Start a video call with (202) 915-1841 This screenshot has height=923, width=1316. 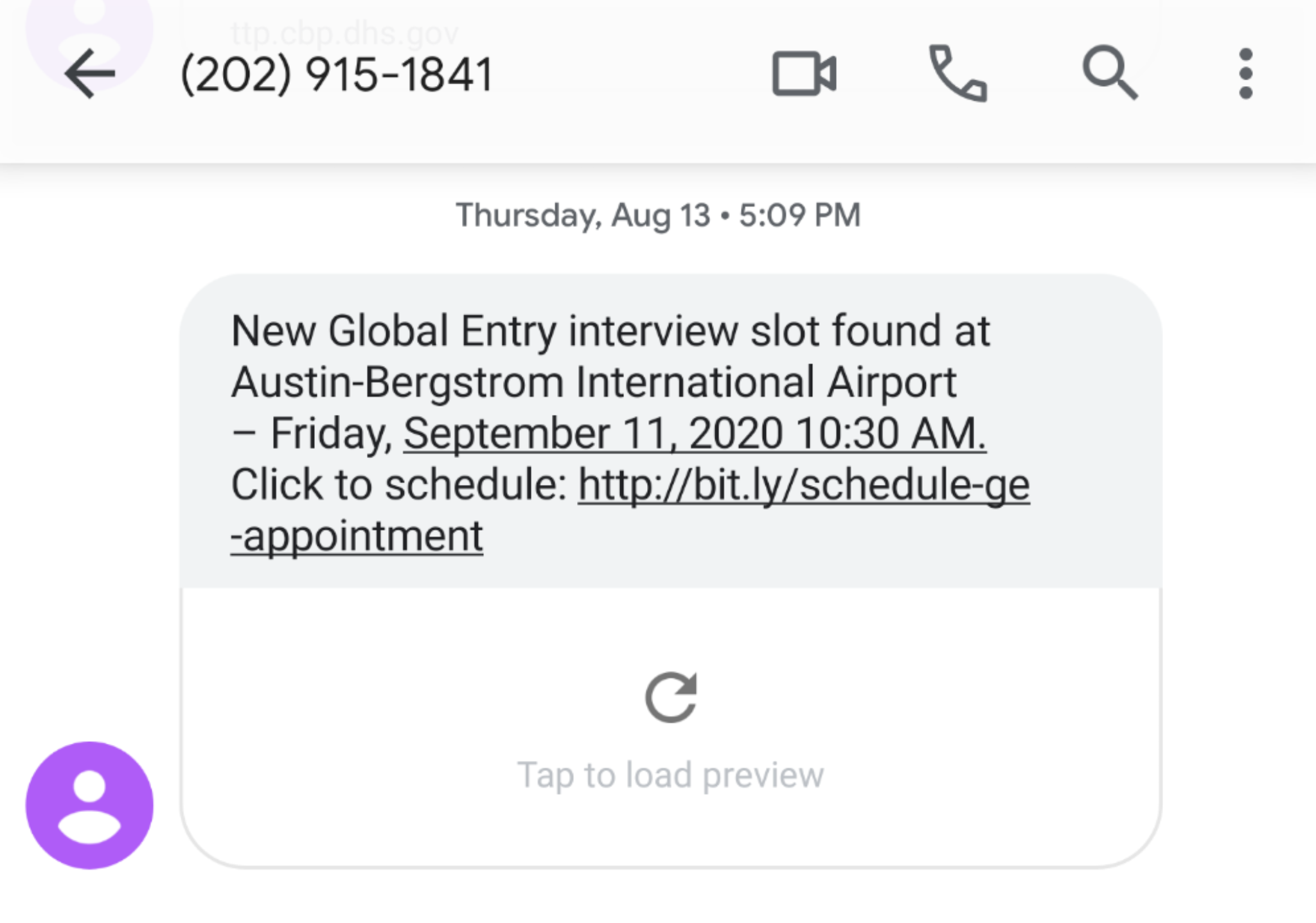[x=804, y=74]
